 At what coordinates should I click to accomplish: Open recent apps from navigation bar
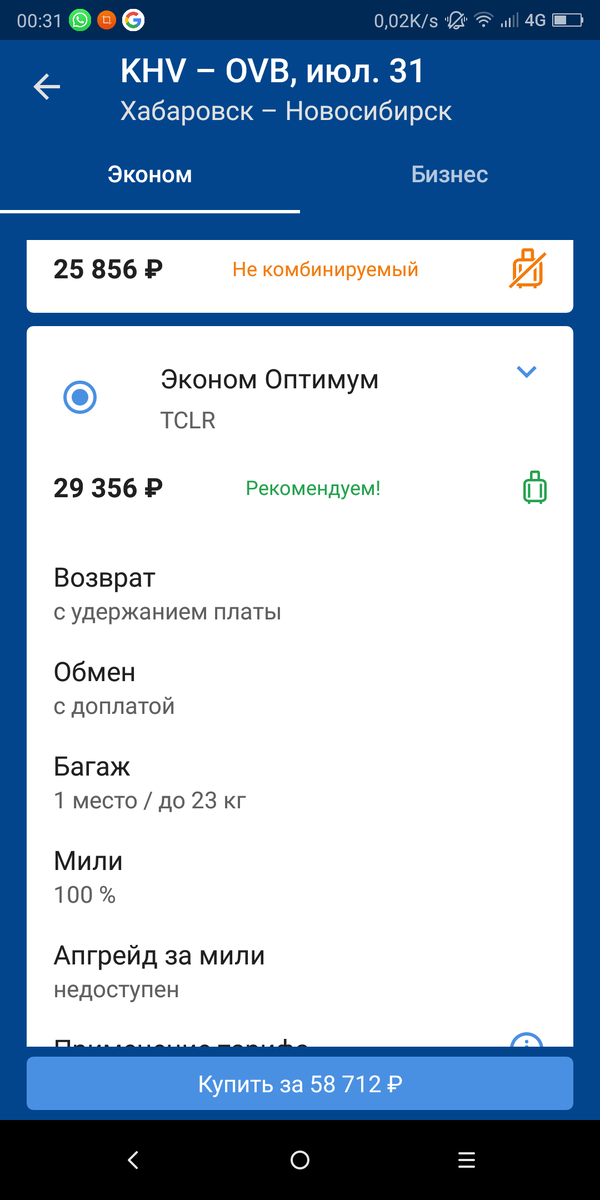(x=465, y=1160)
